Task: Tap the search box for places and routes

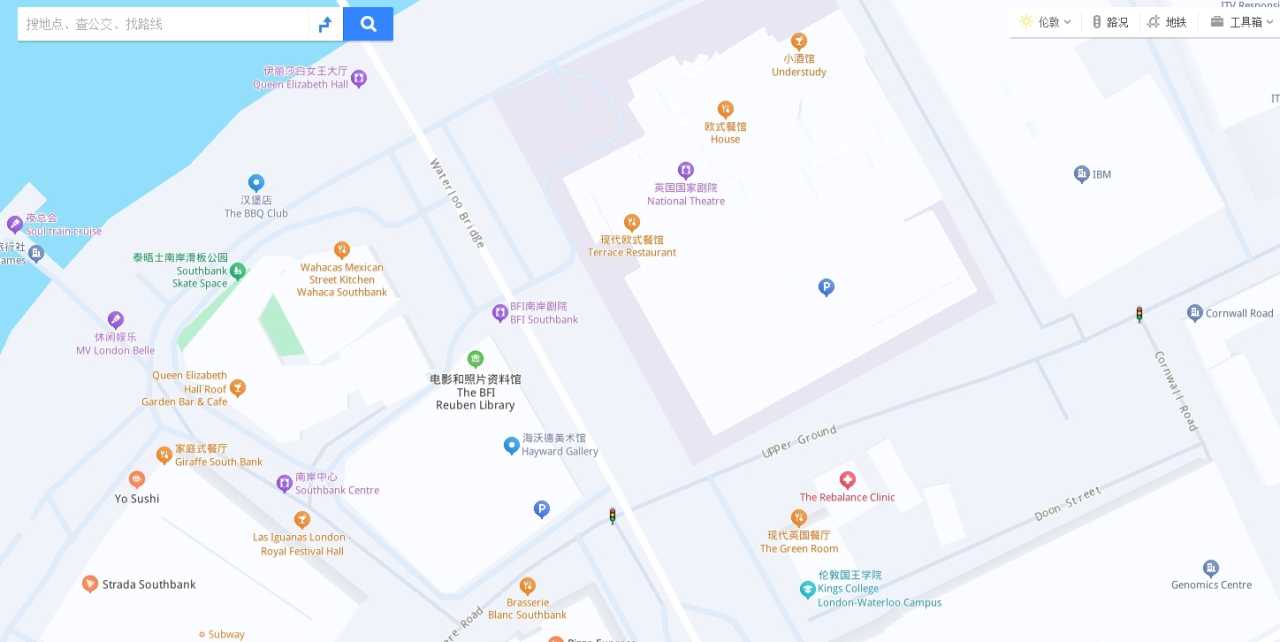Action: click(160, 24)
